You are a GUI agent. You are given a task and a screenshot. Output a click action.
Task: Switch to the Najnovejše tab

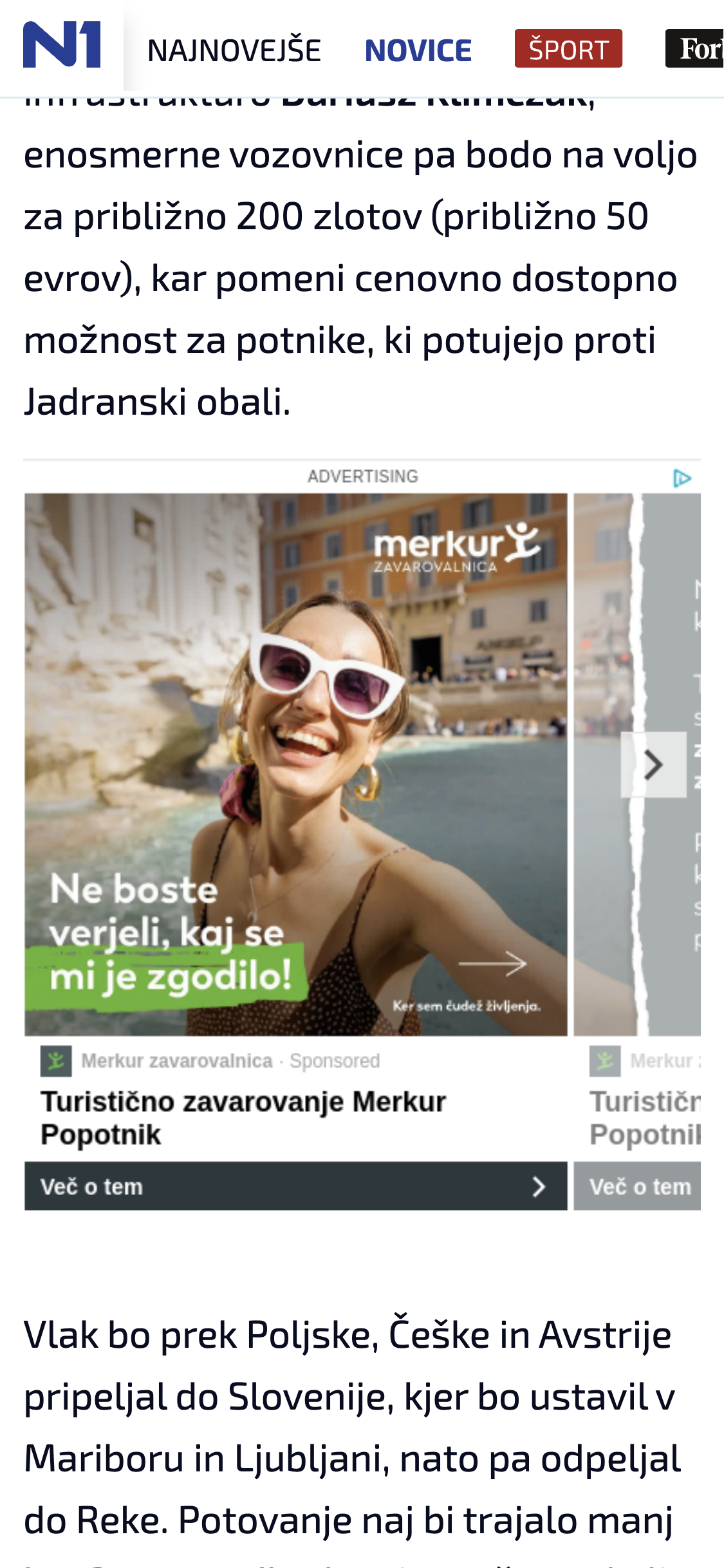[234, 50]
